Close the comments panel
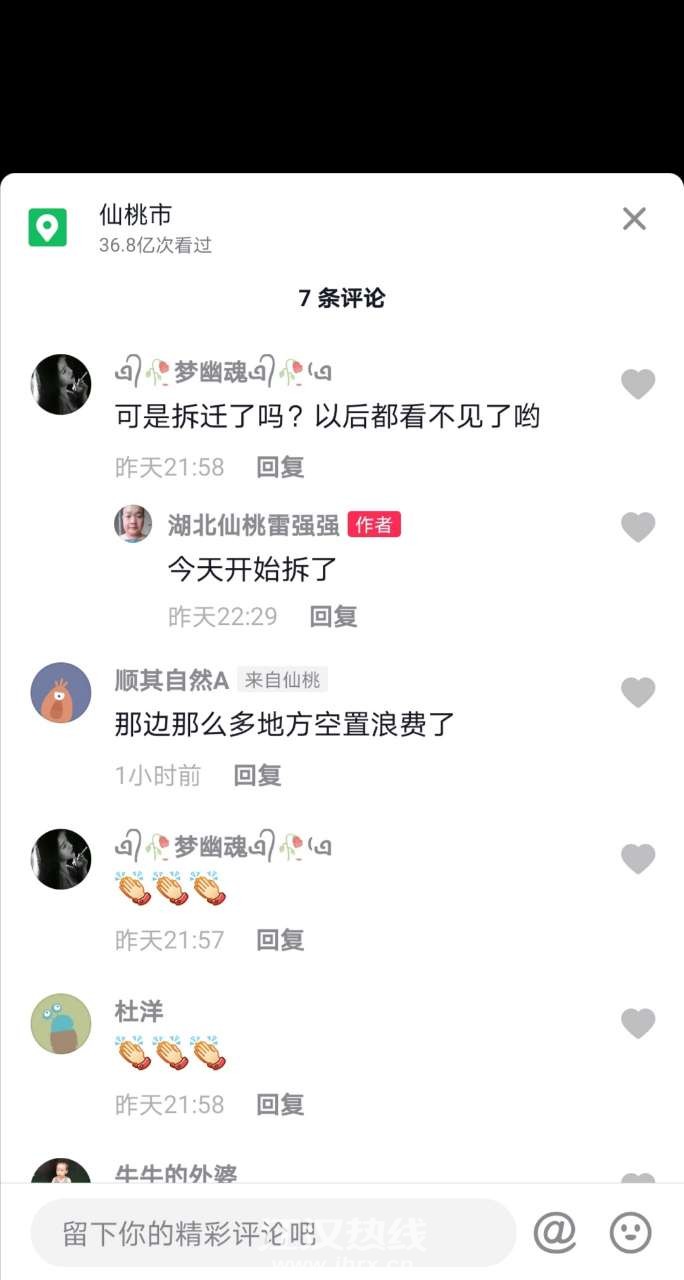The width and height of the screenshot is (684, 1280). [634, 219]
